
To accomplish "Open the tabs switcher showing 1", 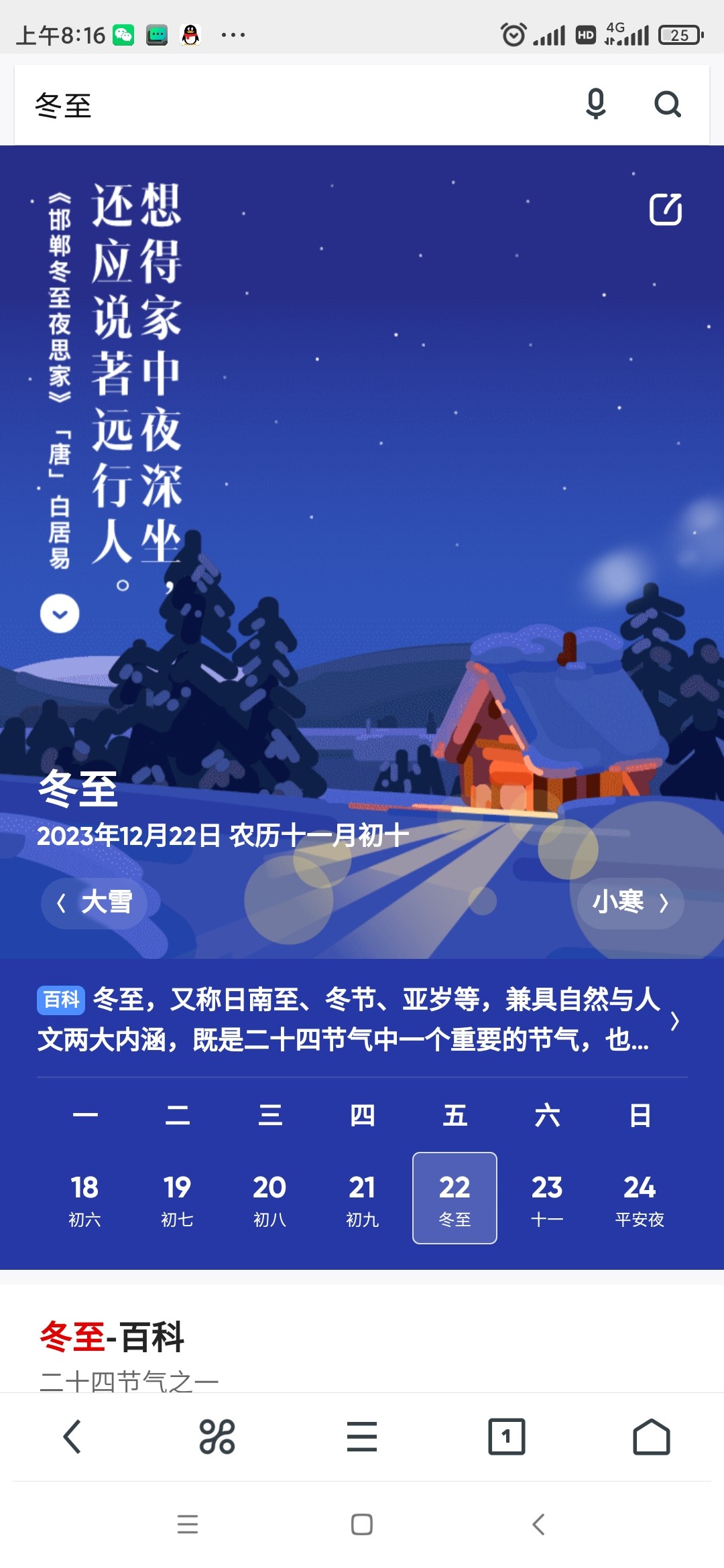I will [506, 1437].
